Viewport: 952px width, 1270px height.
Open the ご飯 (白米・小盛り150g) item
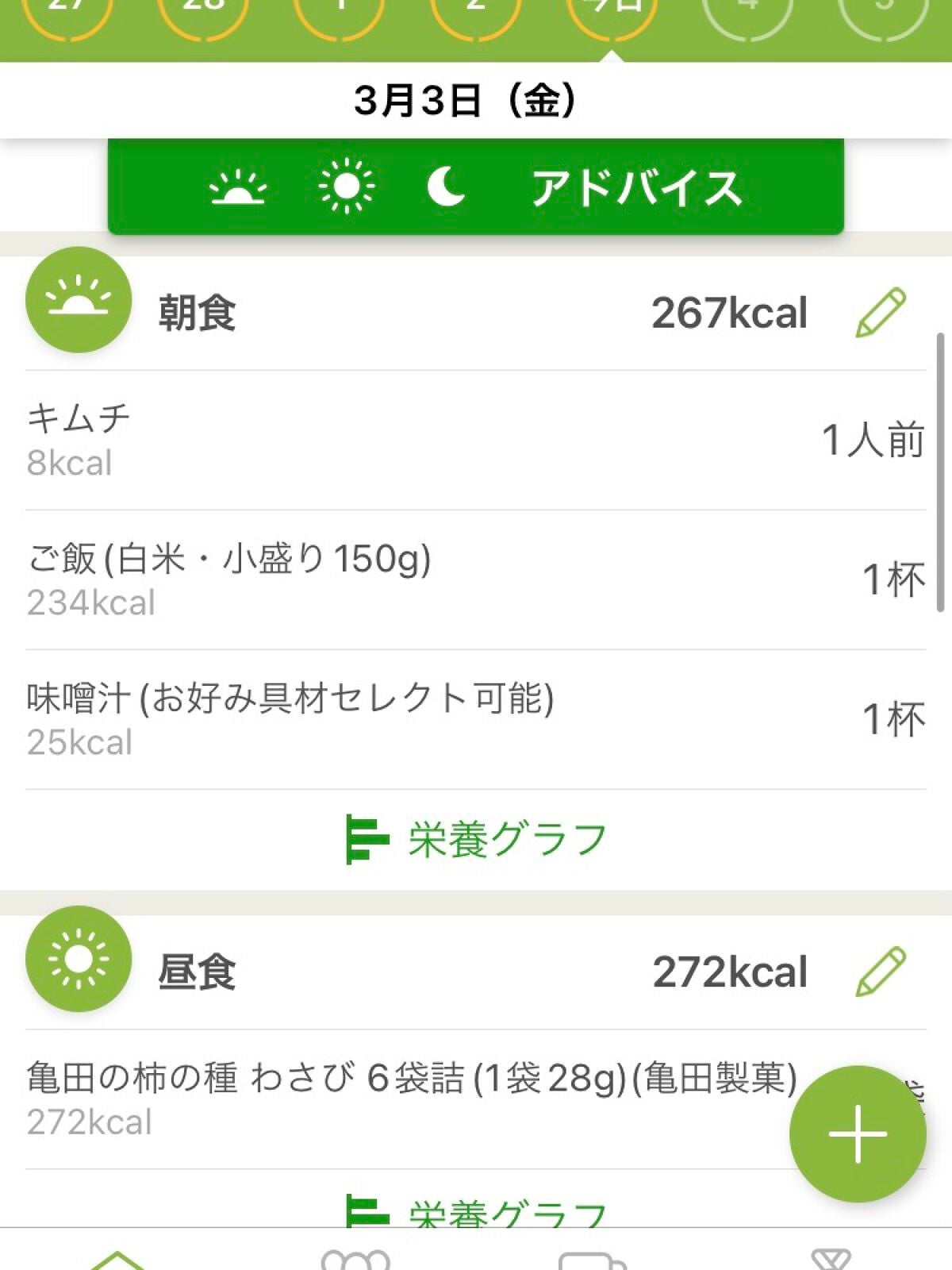click(476, 579)
